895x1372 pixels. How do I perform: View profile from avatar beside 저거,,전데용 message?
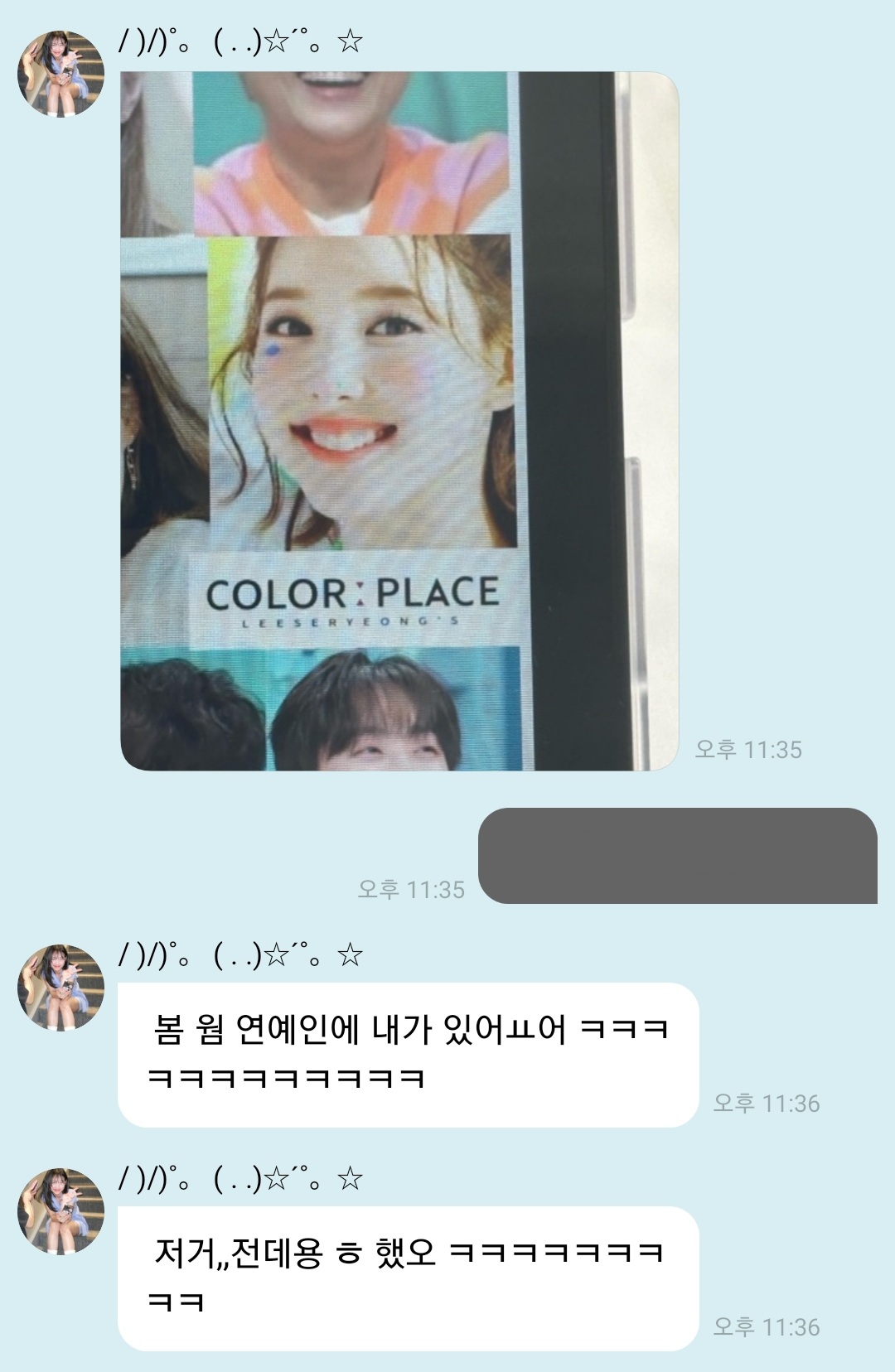[x=60, y=1211]
